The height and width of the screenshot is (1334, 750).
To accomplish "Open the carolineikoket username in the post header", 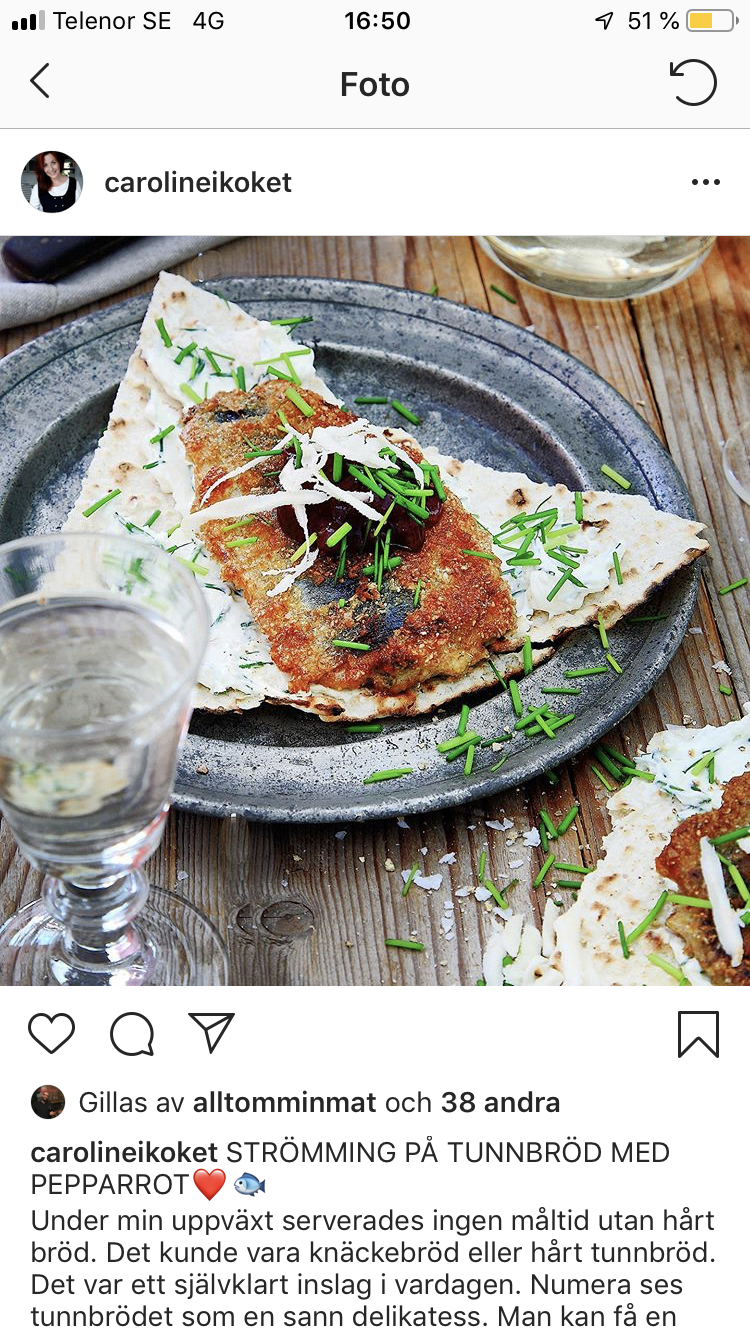I will (198, 182).
